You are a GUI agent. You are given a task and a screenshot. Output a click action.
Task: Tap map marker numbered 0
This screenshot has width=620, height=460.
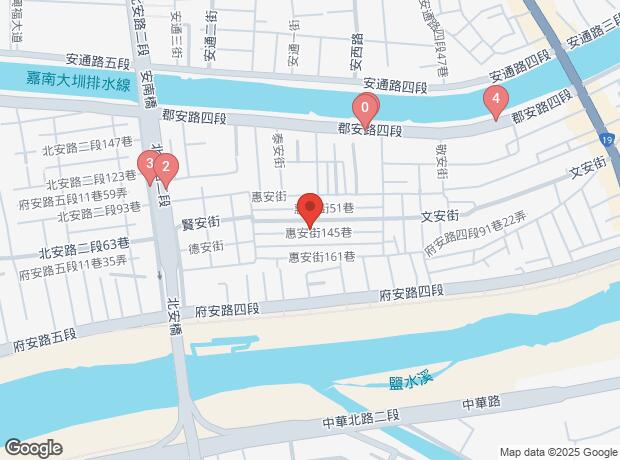(x=366, y=108)
